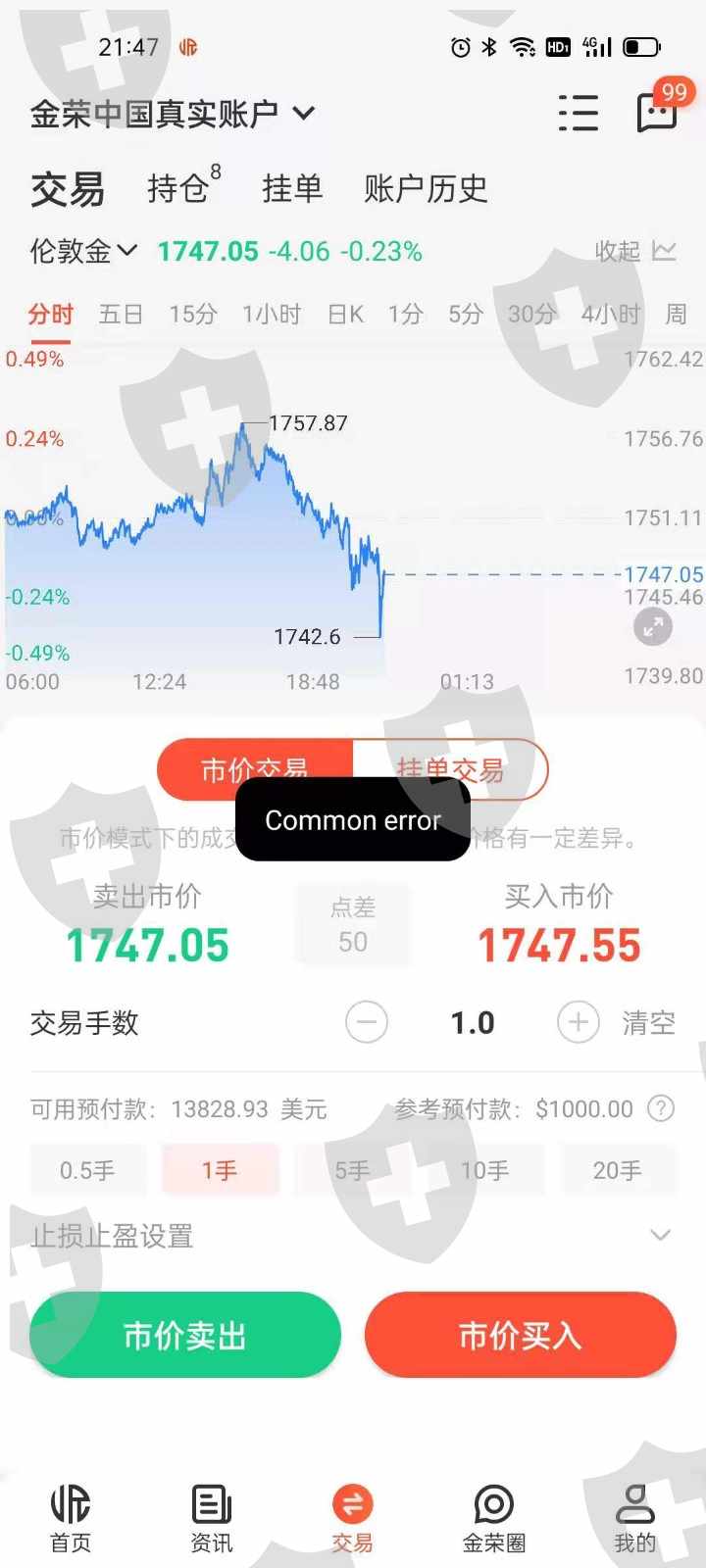Expand the chart to fullscreen
706x1568 pixels.
tap(653, 626)
